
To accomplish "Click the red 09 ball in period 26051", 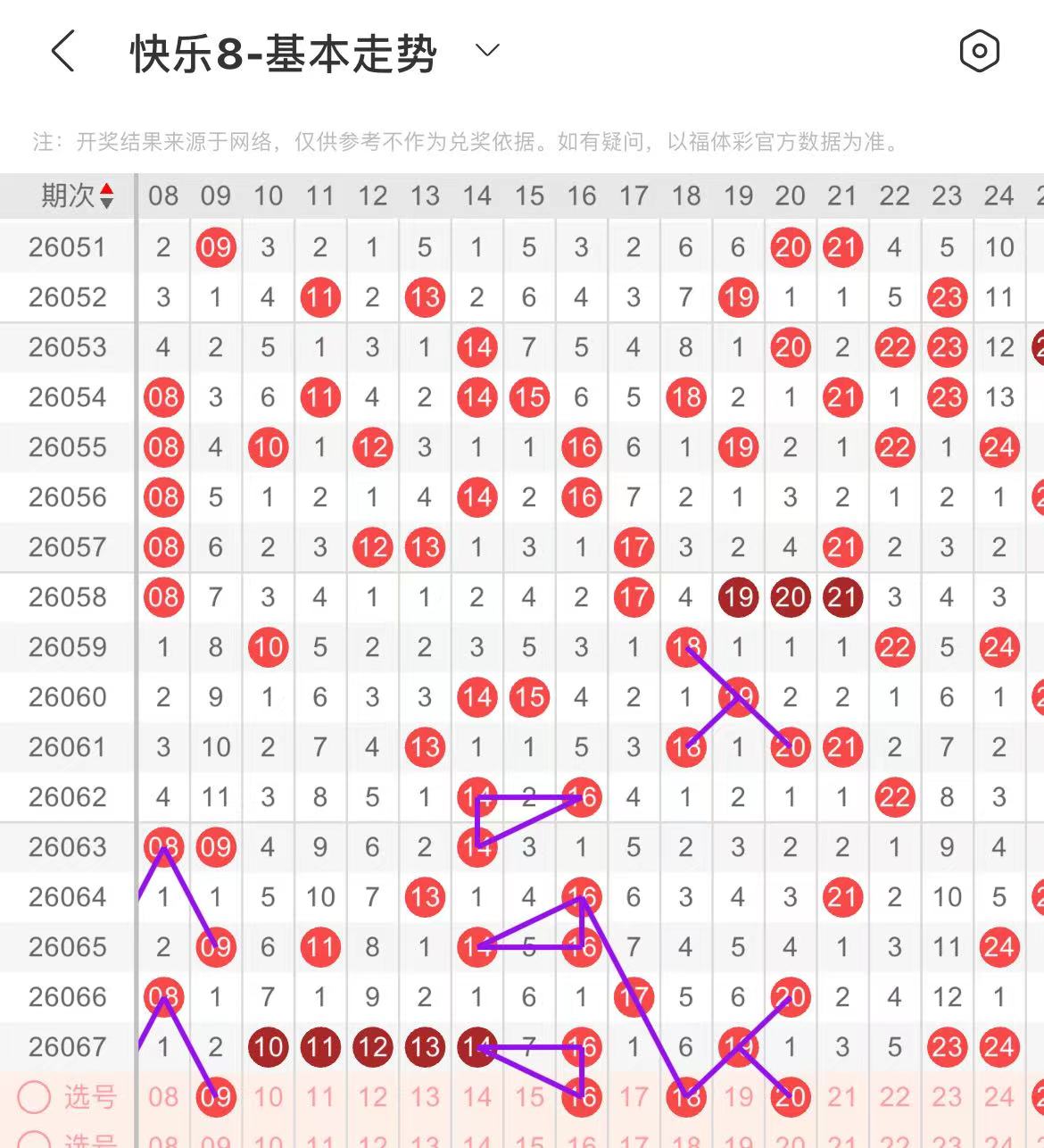I will tap(215, 248).
